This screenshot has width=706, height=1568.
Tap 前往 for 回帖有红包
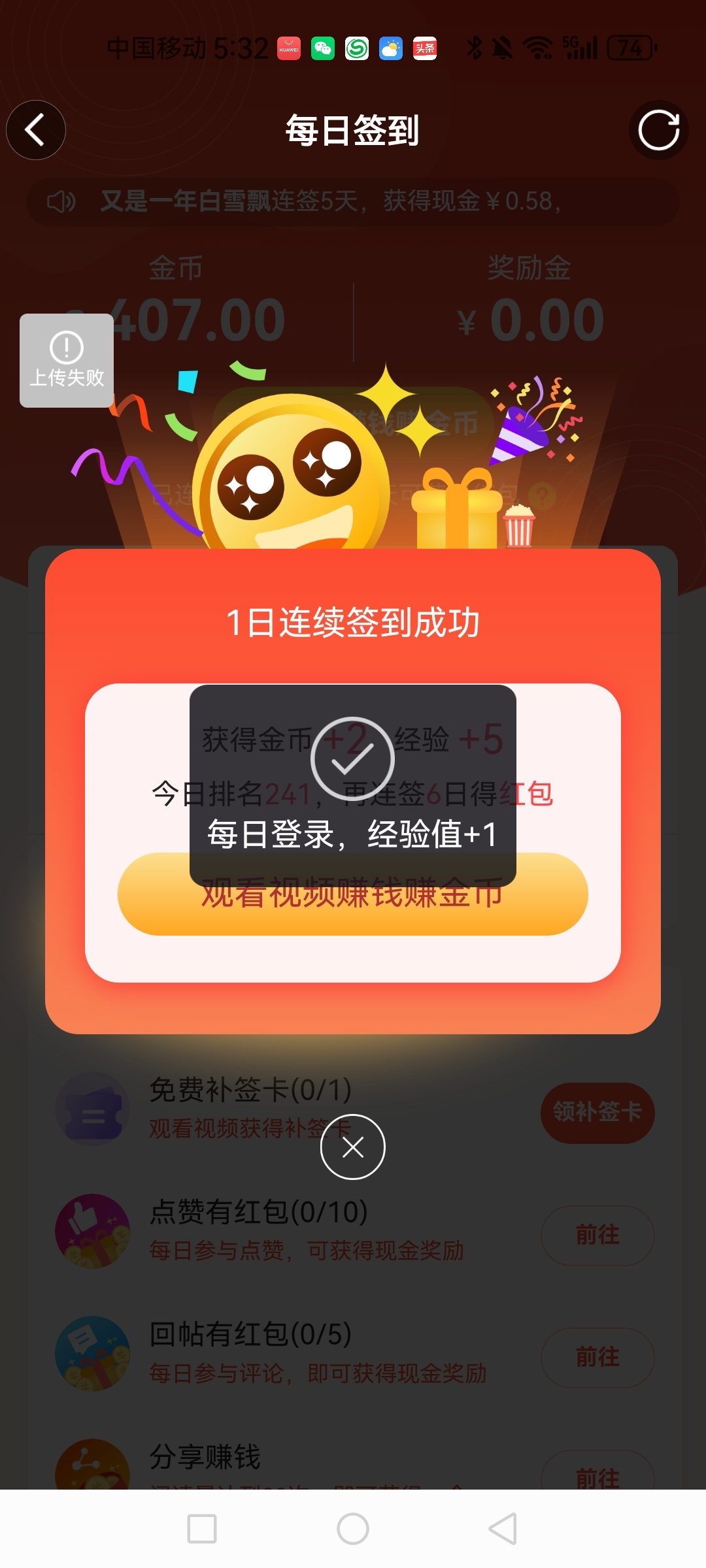(597, 1357)
